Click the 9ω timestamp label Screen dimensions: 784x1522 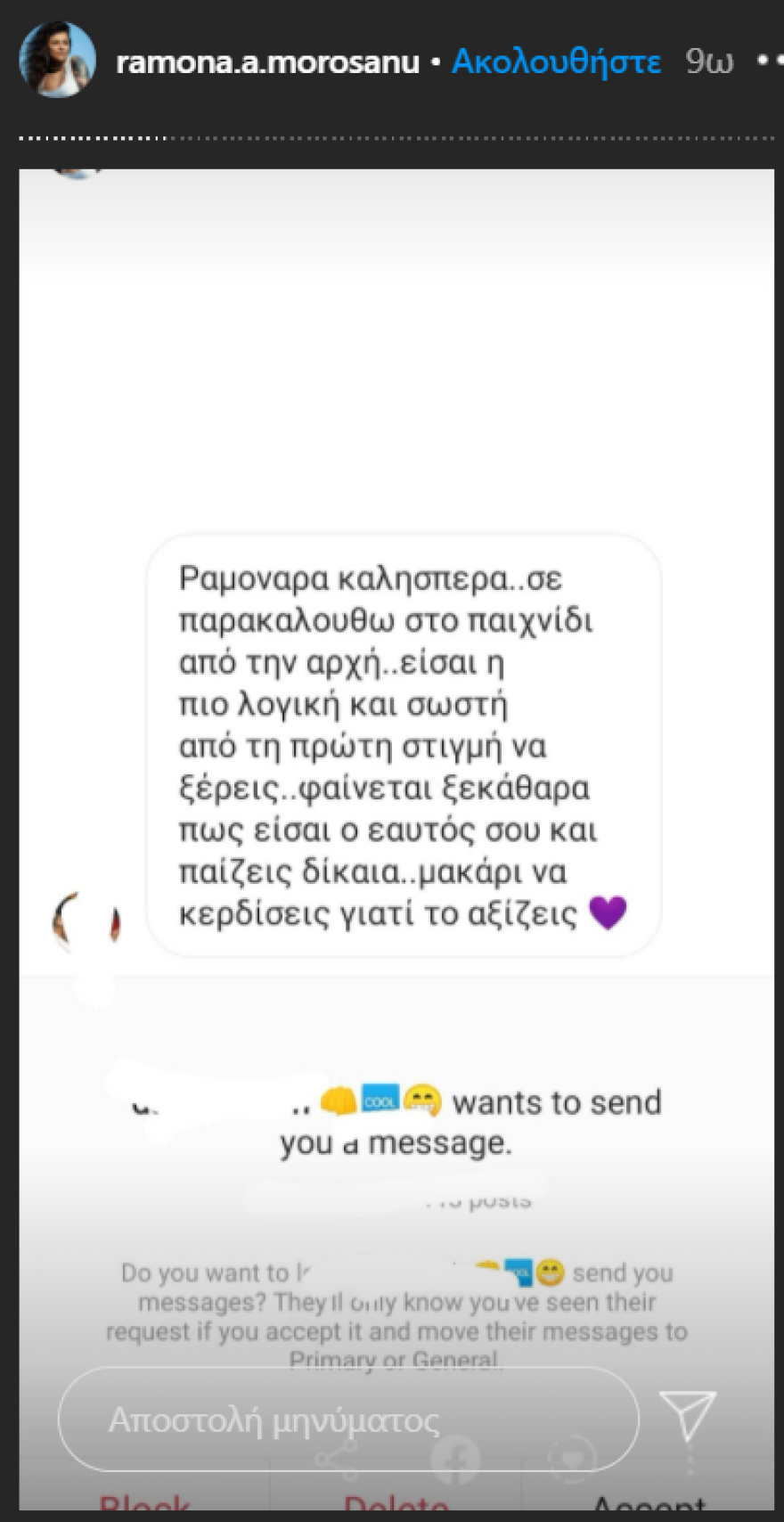click(708, 61)
